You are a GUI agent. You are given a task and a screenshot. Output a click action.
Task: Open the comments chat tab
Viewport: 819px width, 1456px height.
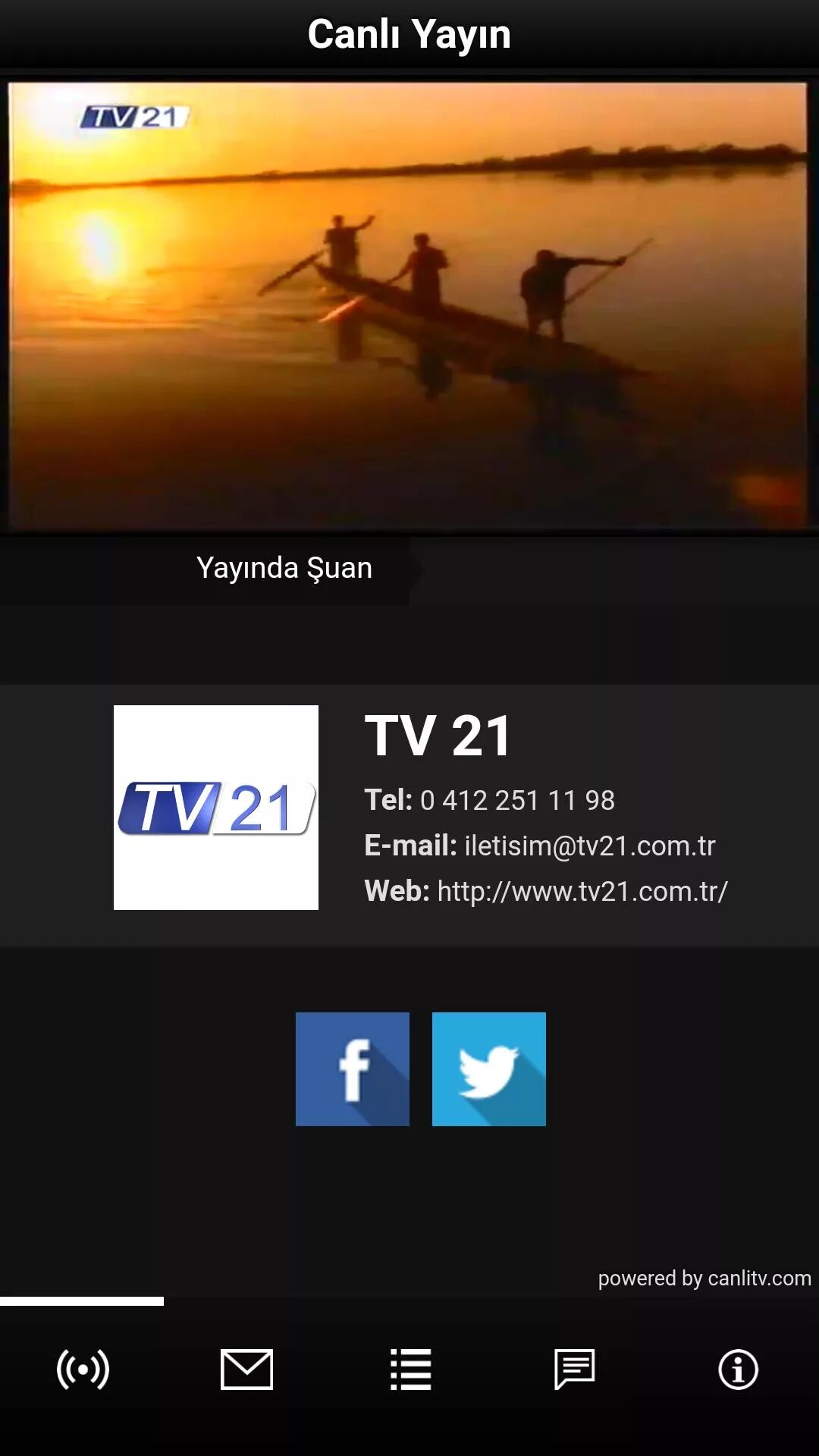click(574, 1370)
